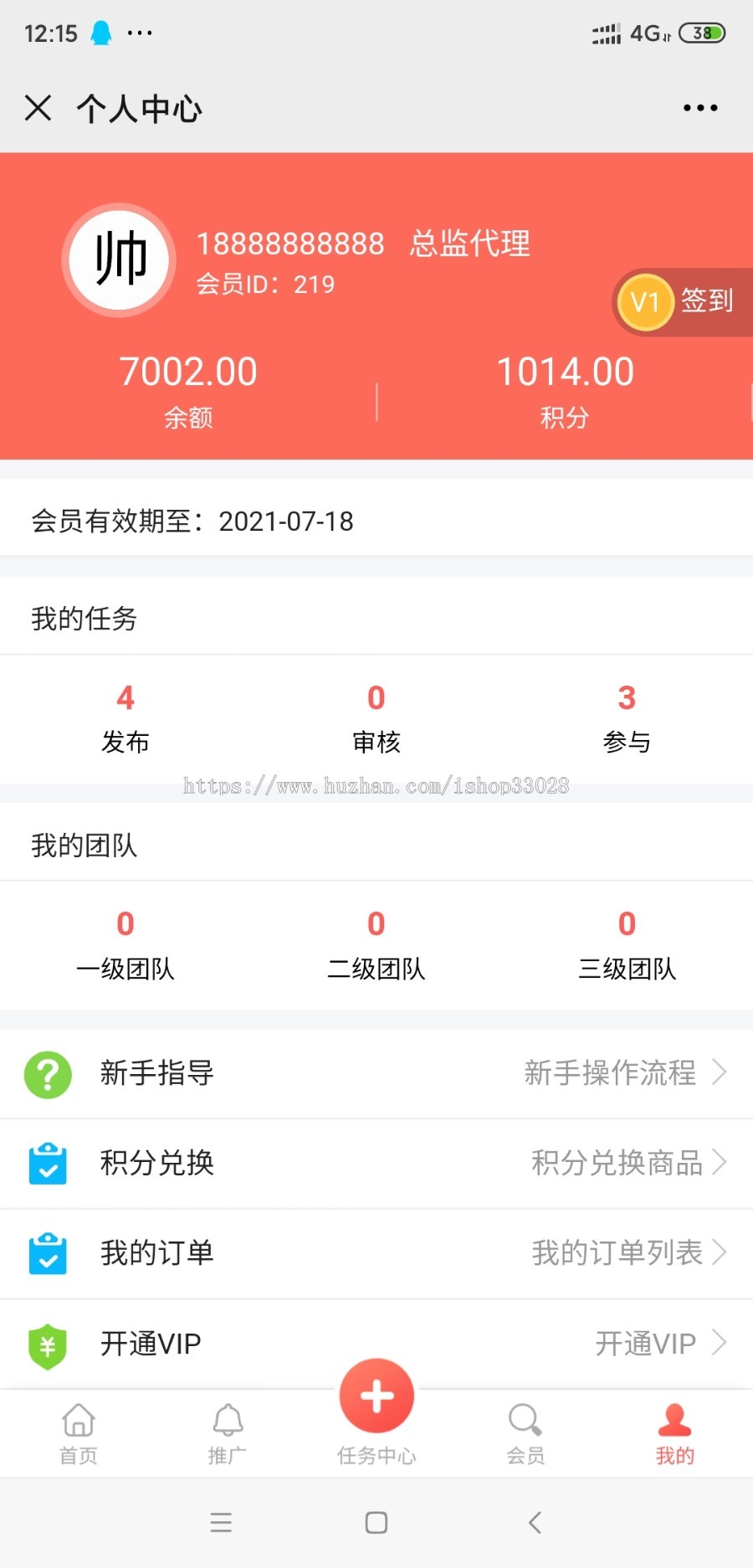View 一级团队 members
This screenshot has width=753, height=1568.
125,945
